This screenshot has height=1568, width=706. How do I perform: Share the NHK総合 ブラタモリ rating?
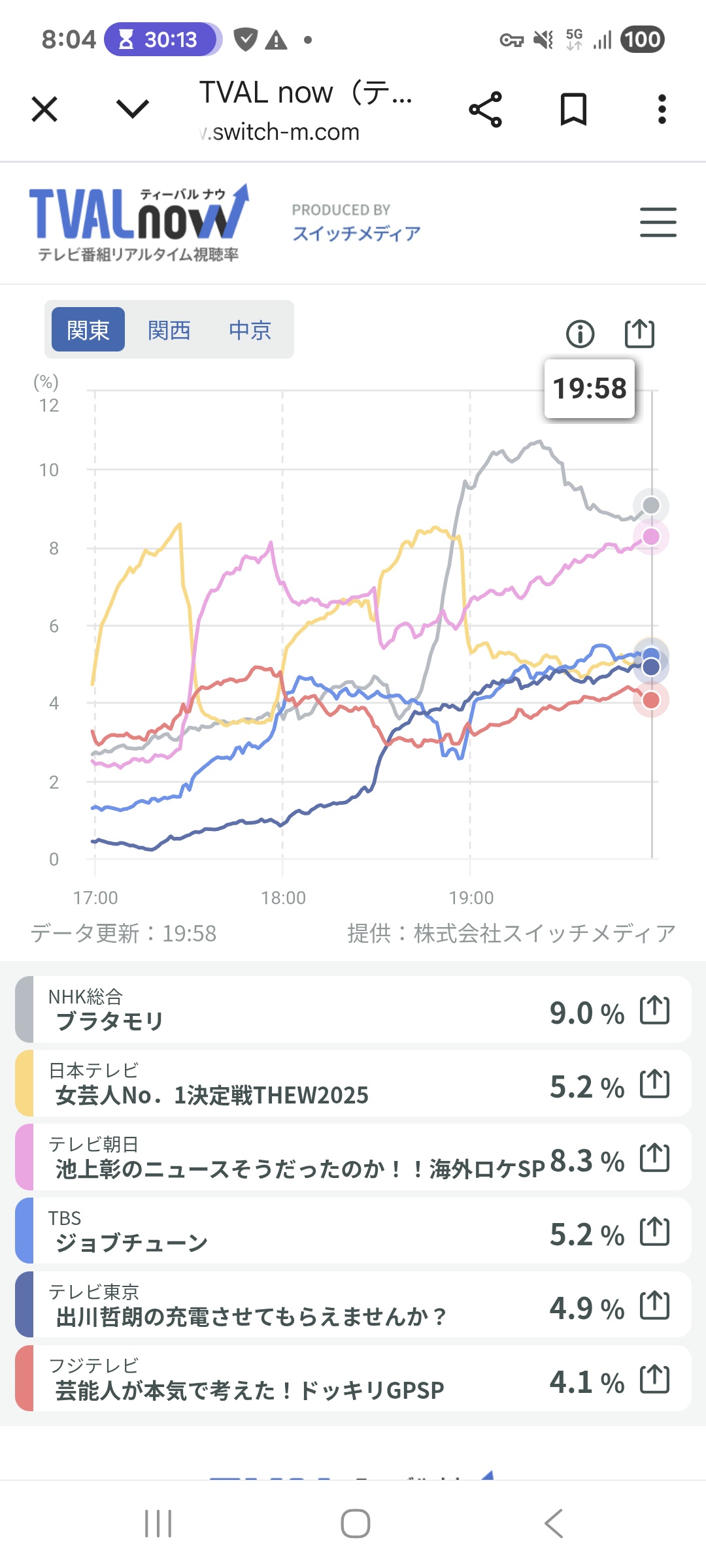click(654, 1010)
